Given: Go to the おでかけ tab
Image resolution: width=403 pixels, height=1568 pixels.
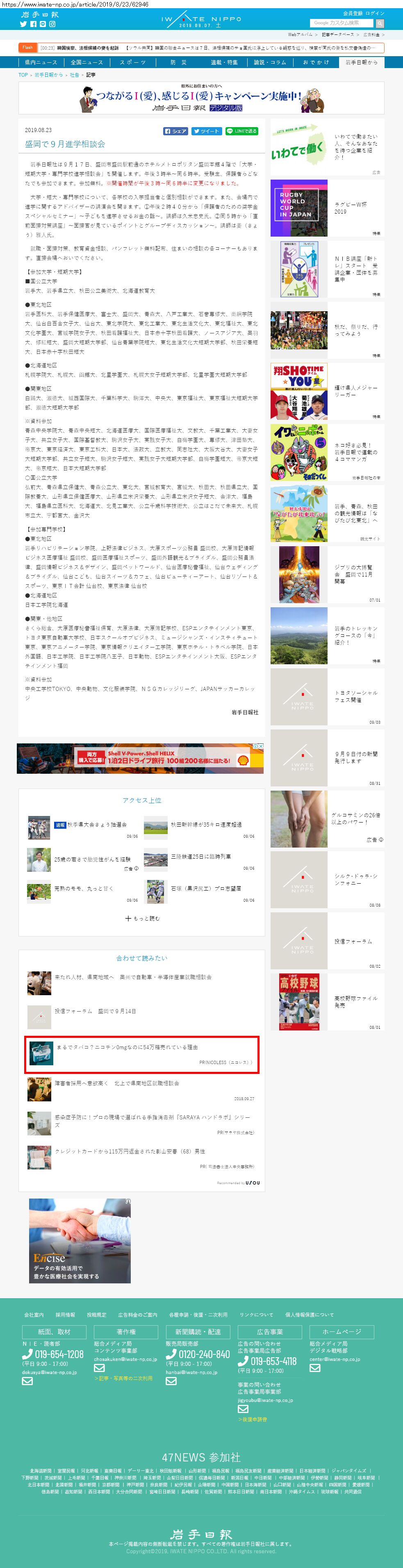Looking at the screenshot, I should [316, 62].
